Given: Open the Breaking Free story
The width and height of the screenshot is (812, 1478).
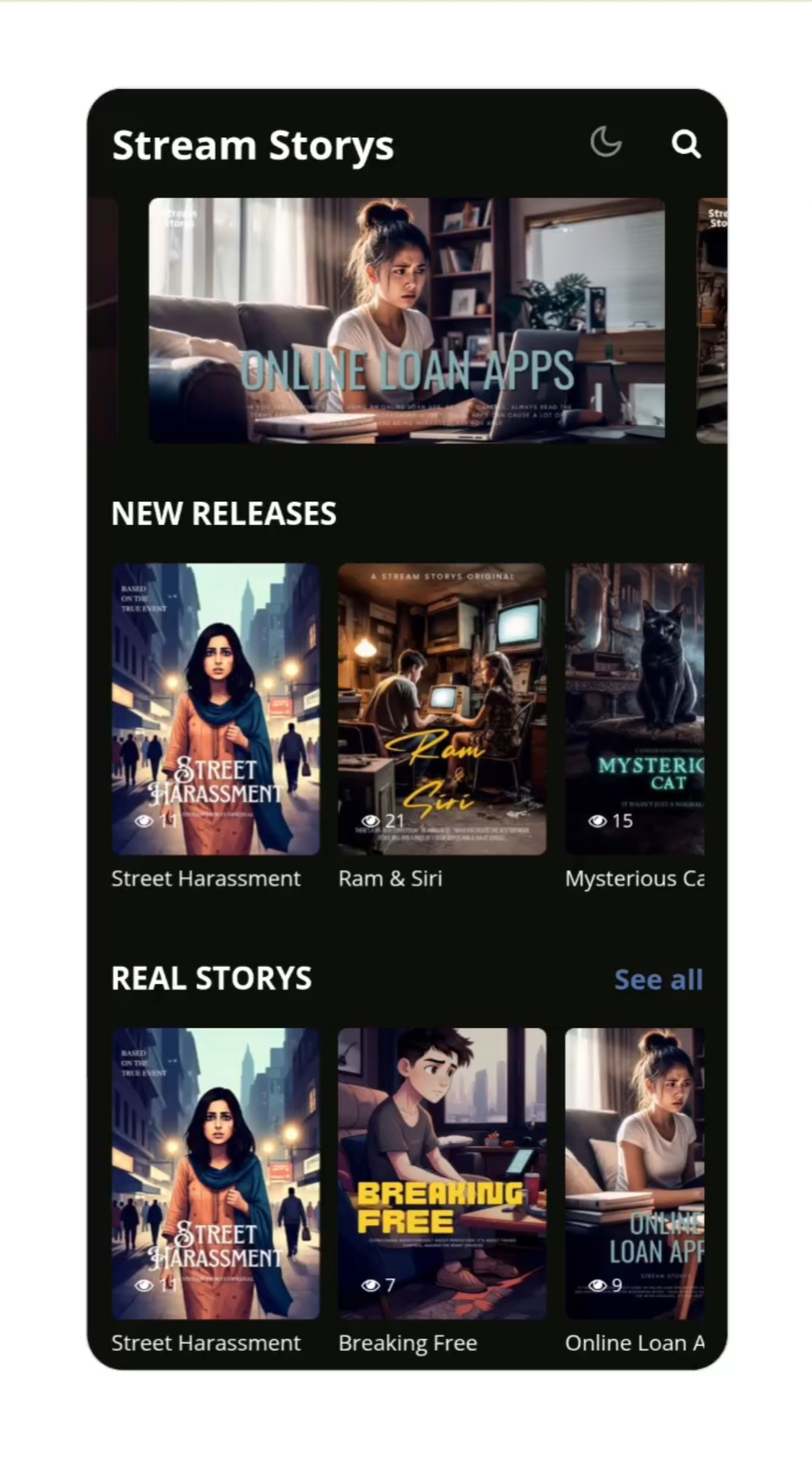Looking at the screenshot, I should pyautogui.click(x=442, y=1173).
